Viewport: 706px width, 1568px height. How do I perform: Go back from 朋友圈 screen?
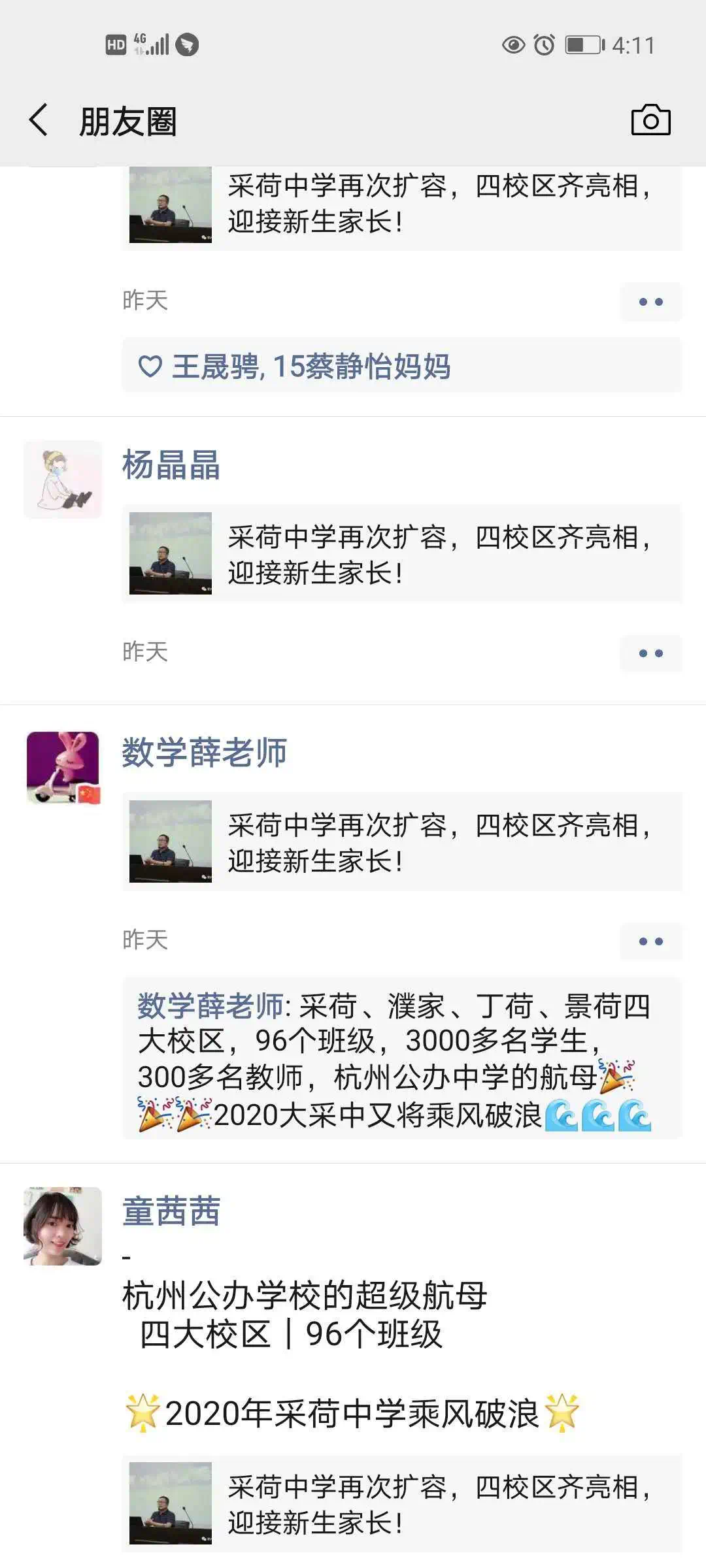point(39,121)
